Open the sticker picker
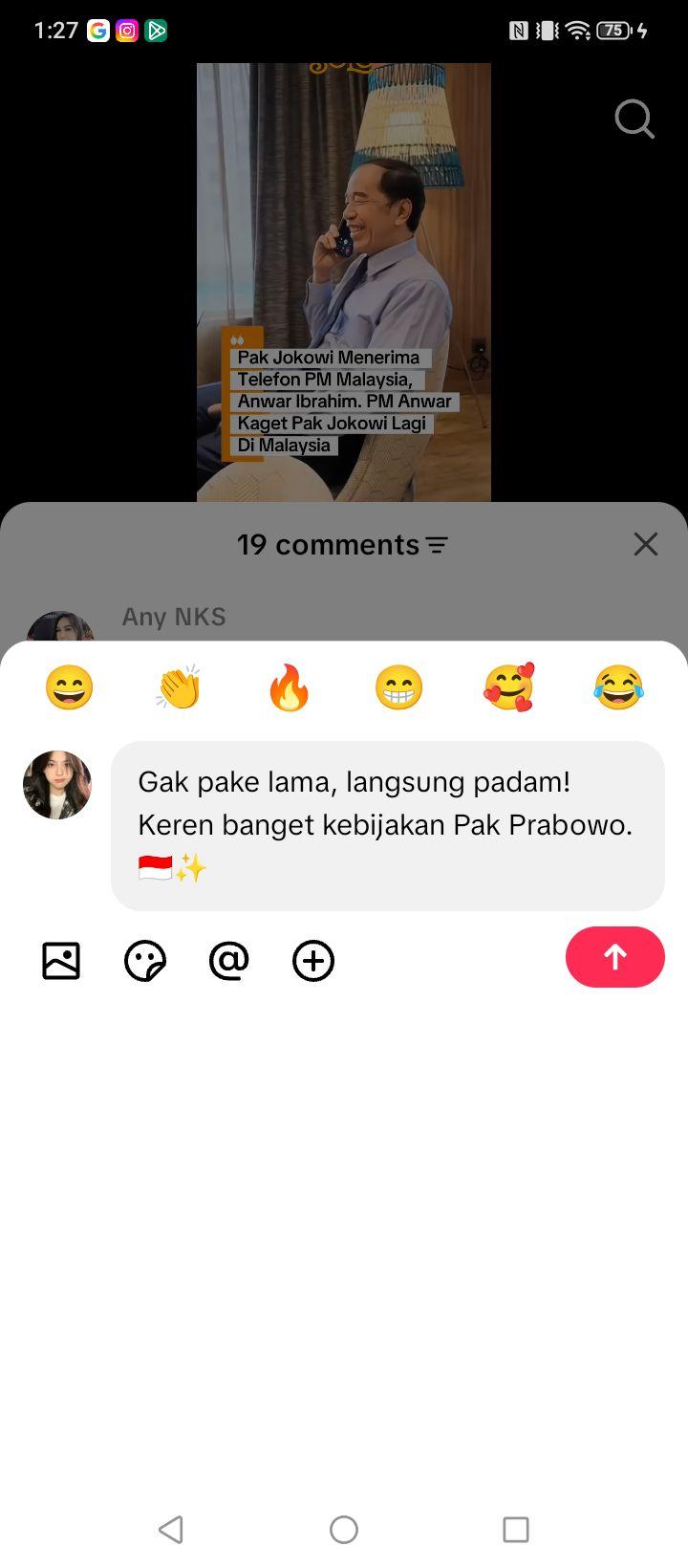This screenshot has width=688, height=1568. click(x=145, y=961)
